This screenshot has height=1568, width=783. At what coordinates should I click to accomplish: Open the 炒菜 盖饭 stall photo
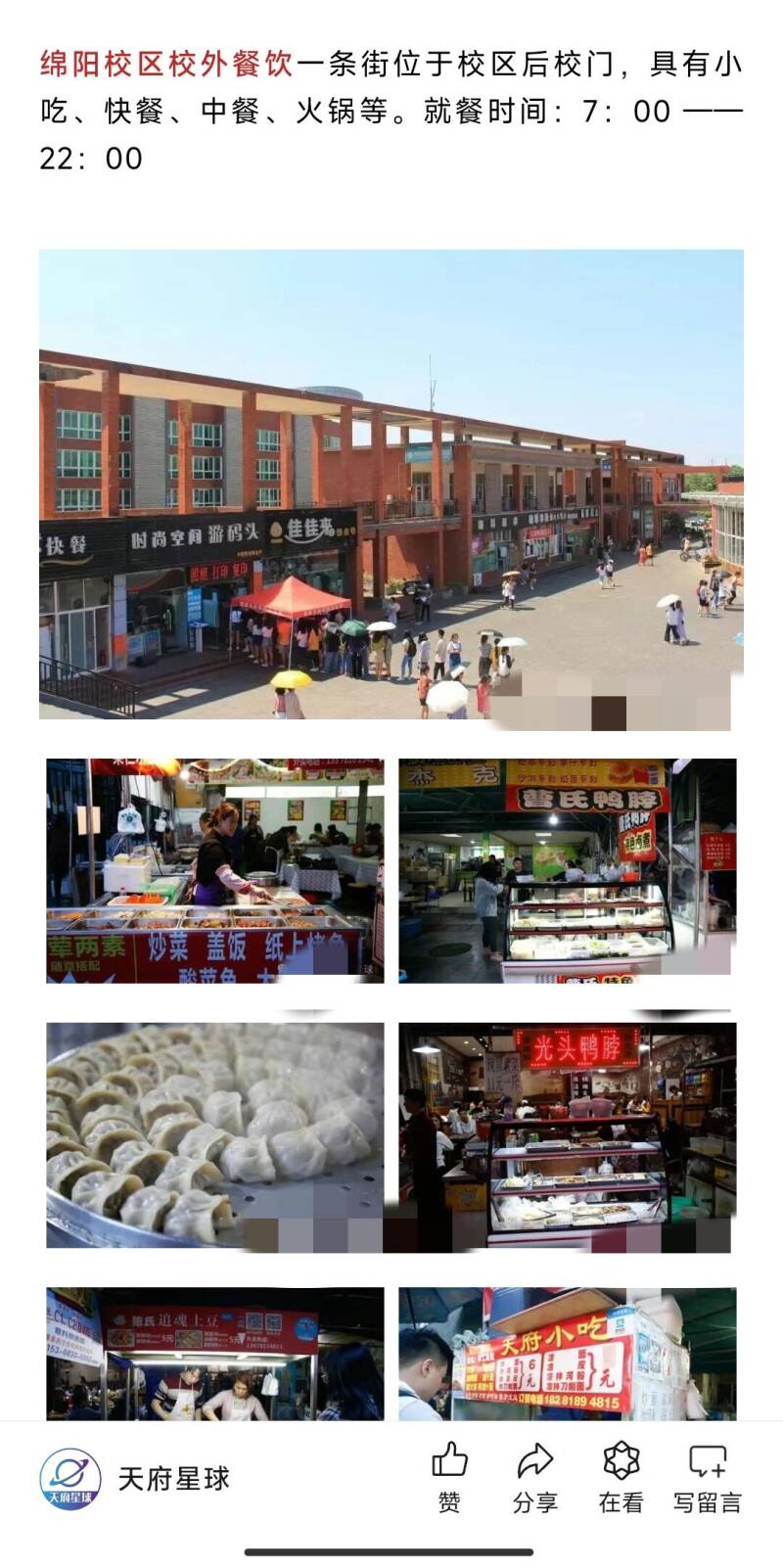coord(215,871)
